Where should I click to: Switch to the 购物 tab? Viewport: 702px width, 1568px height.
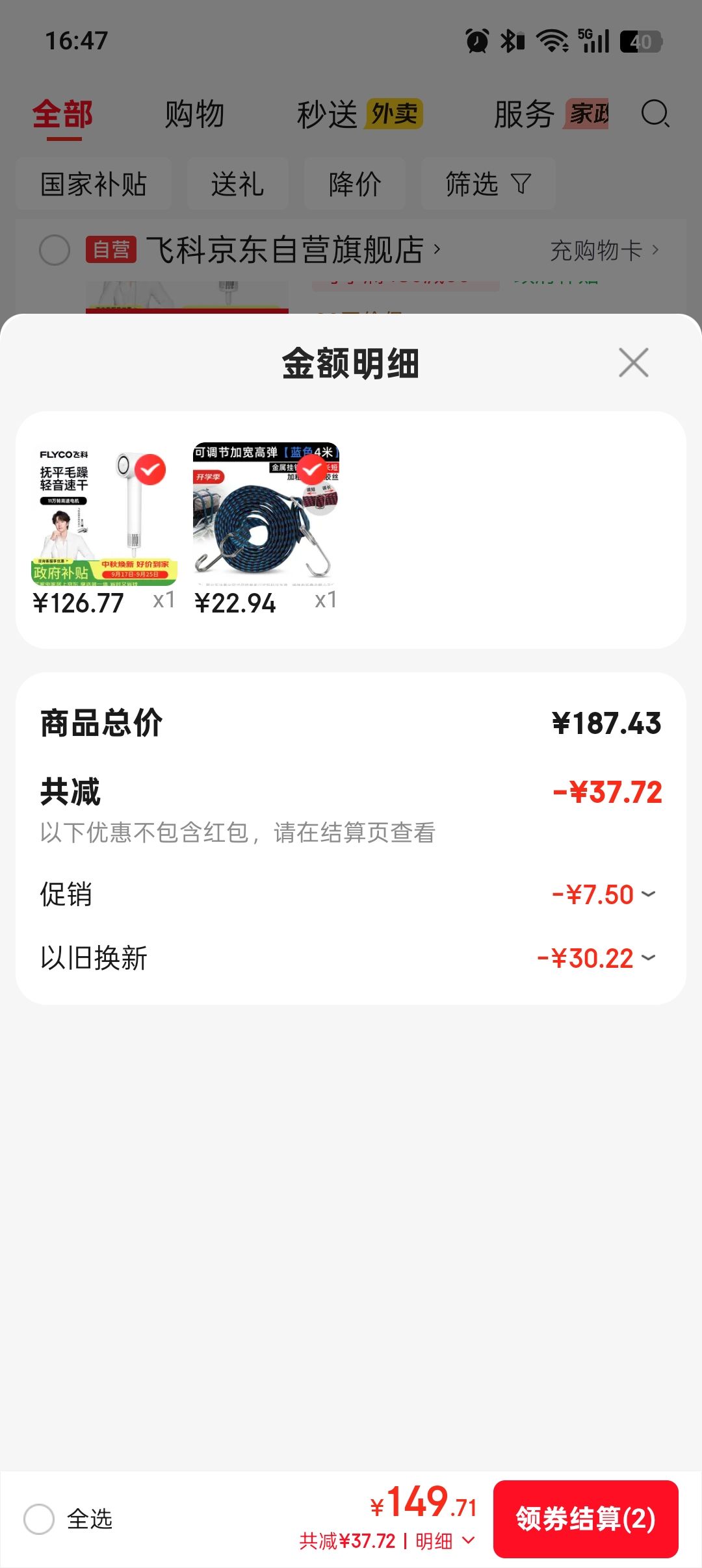(x=194, y=114)
